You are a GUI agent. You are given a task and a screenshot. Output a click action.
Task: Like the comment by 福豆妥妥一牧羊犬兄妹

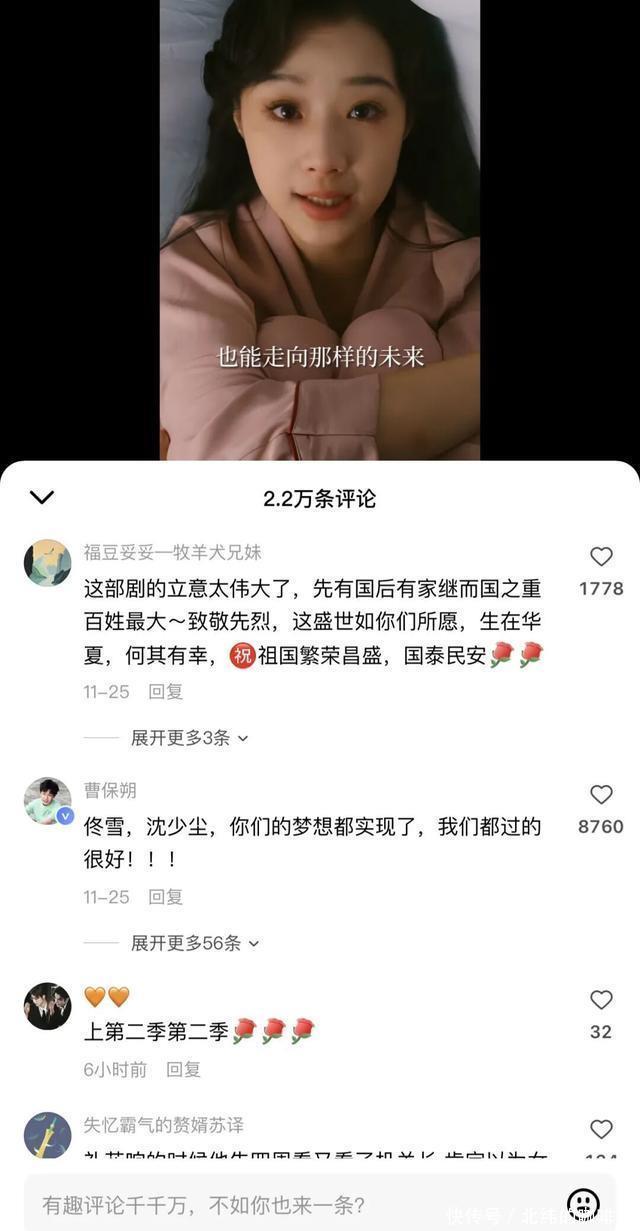click(x=601, y=558)
